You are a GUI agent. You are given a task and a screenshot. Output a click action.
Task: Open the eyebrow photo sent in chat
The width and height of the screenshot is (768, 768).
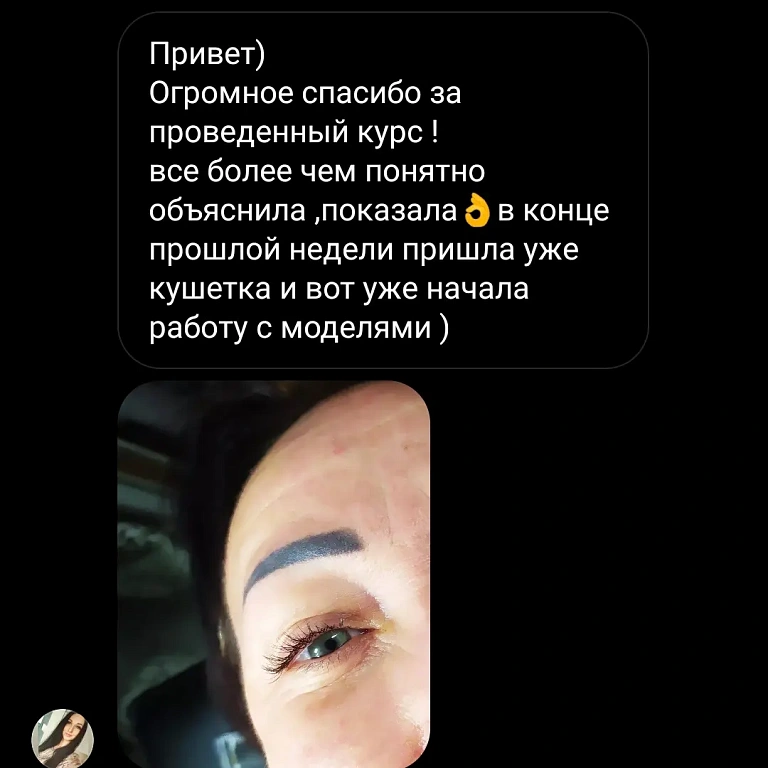274,573
